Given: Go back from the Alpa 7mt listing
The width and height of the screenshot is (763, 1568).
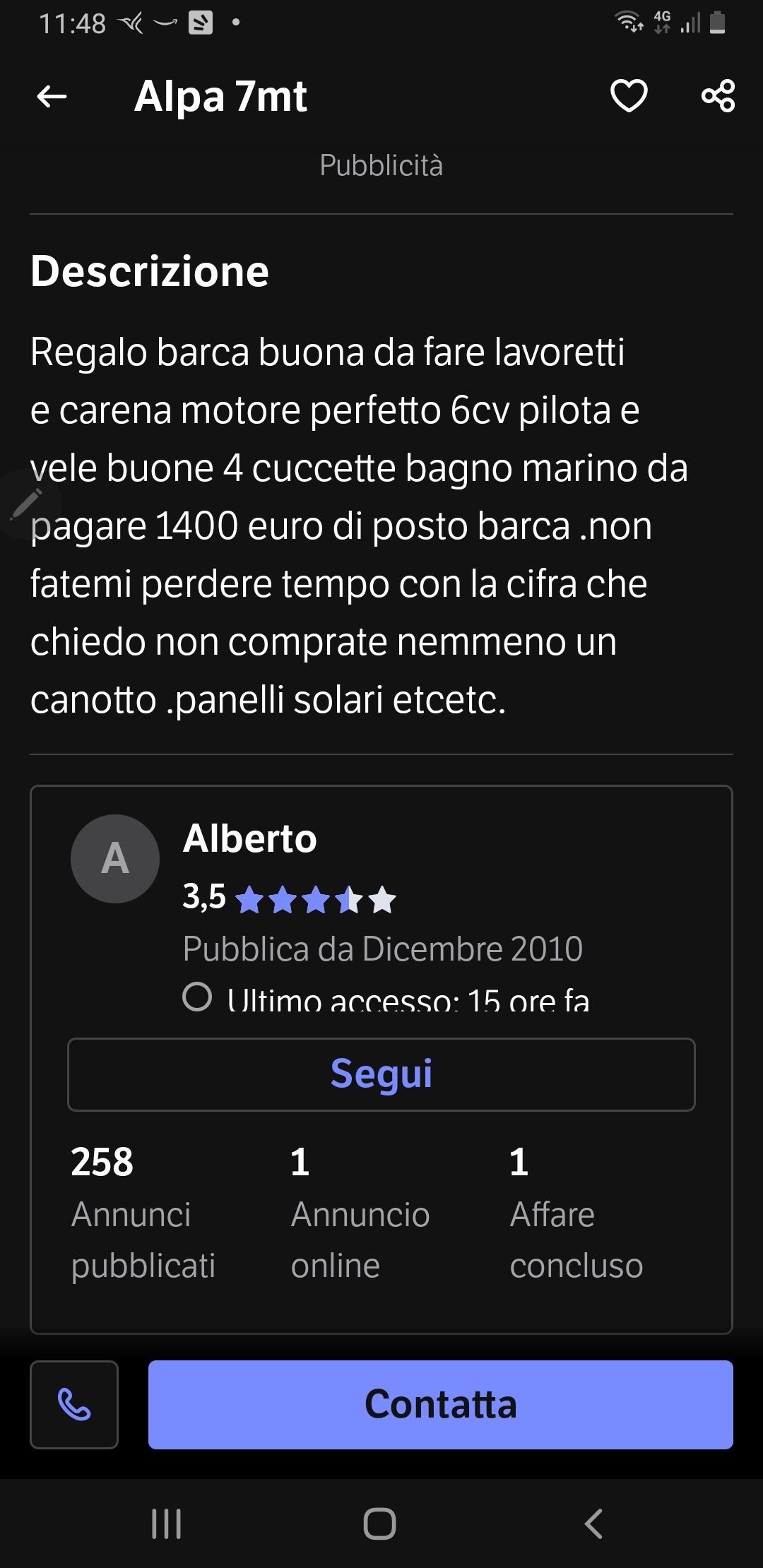Looking at the screenshot, I should 52,96.
